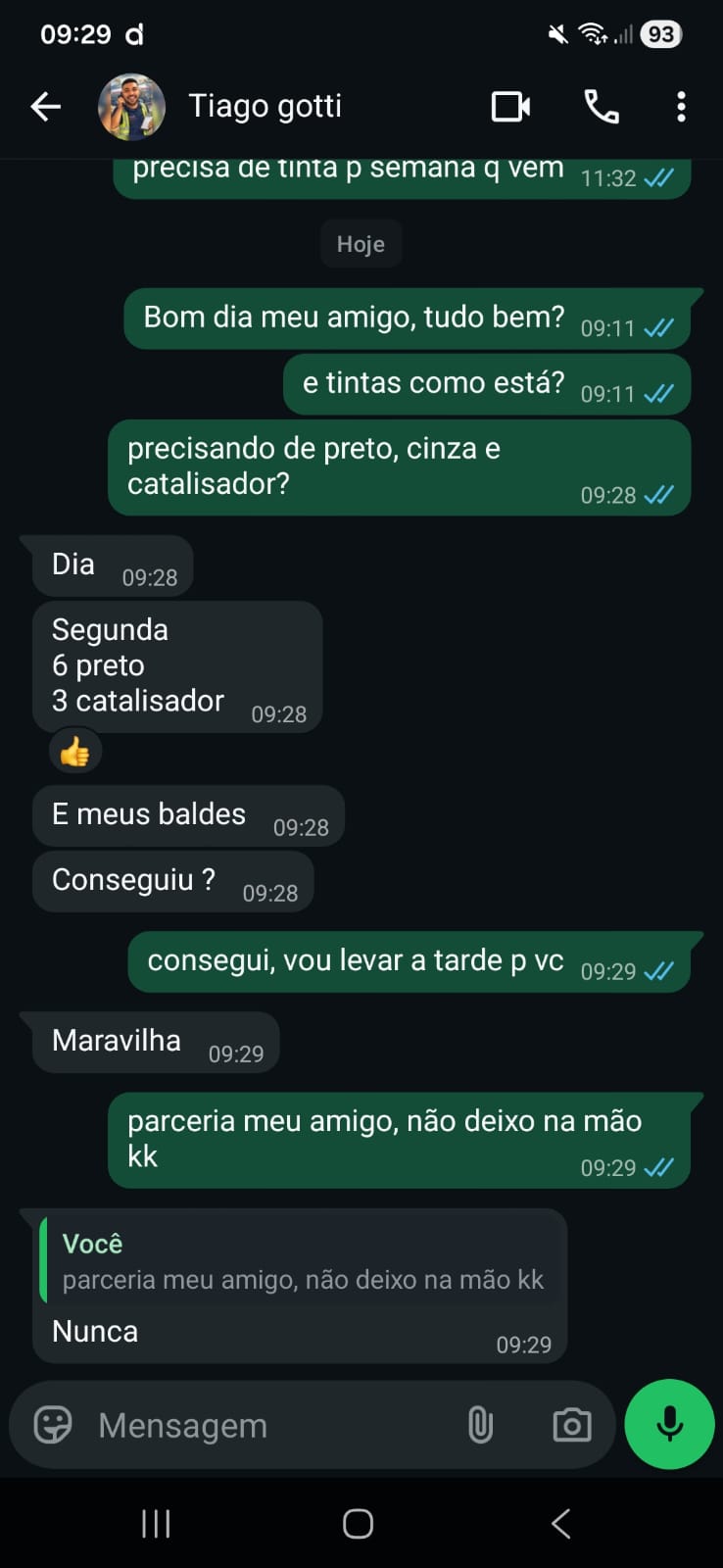Go to the home screen

[x=359, y=1523]
